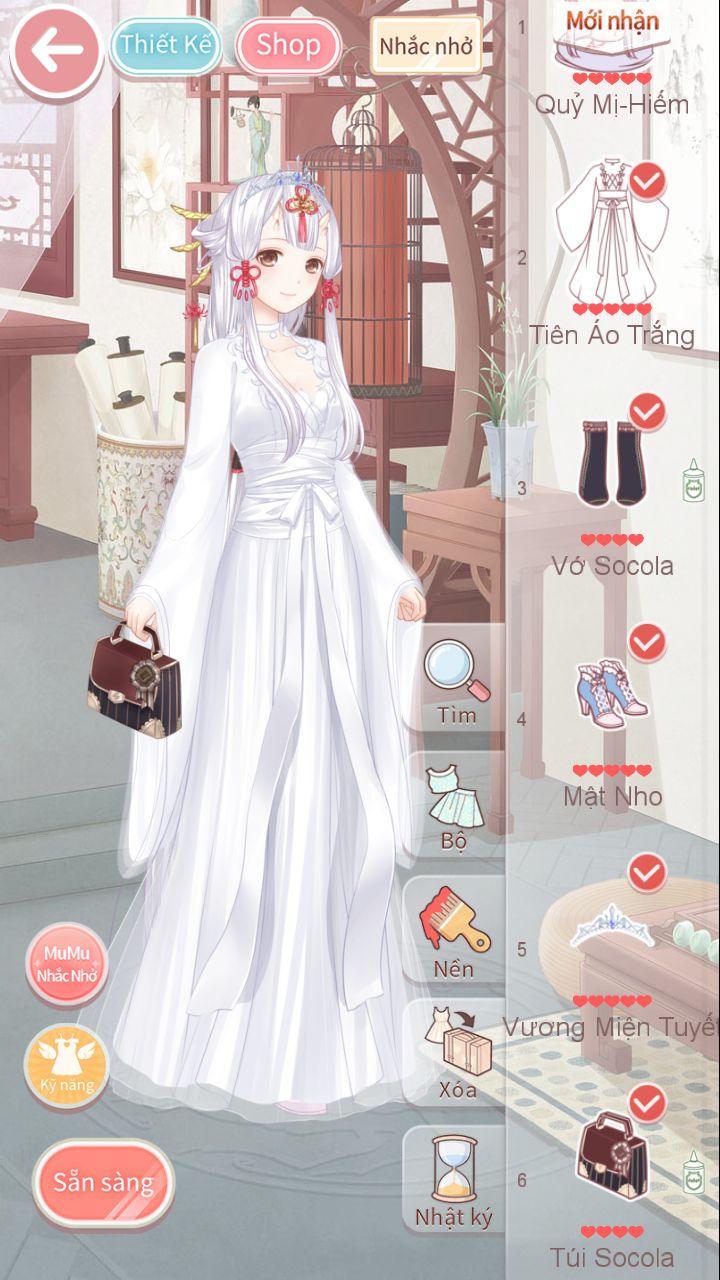Show the Nhắc nhở reminder
The width and height of the screenshot is (720, 1280).
pos(425,46)
